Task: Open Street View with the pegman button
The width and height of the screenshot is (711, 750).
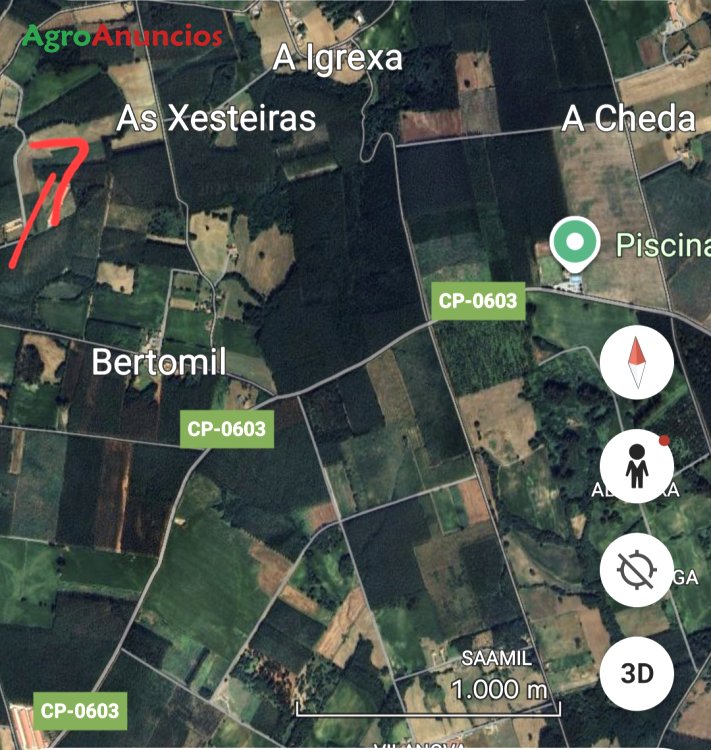Action: click(x=637, y=466)
